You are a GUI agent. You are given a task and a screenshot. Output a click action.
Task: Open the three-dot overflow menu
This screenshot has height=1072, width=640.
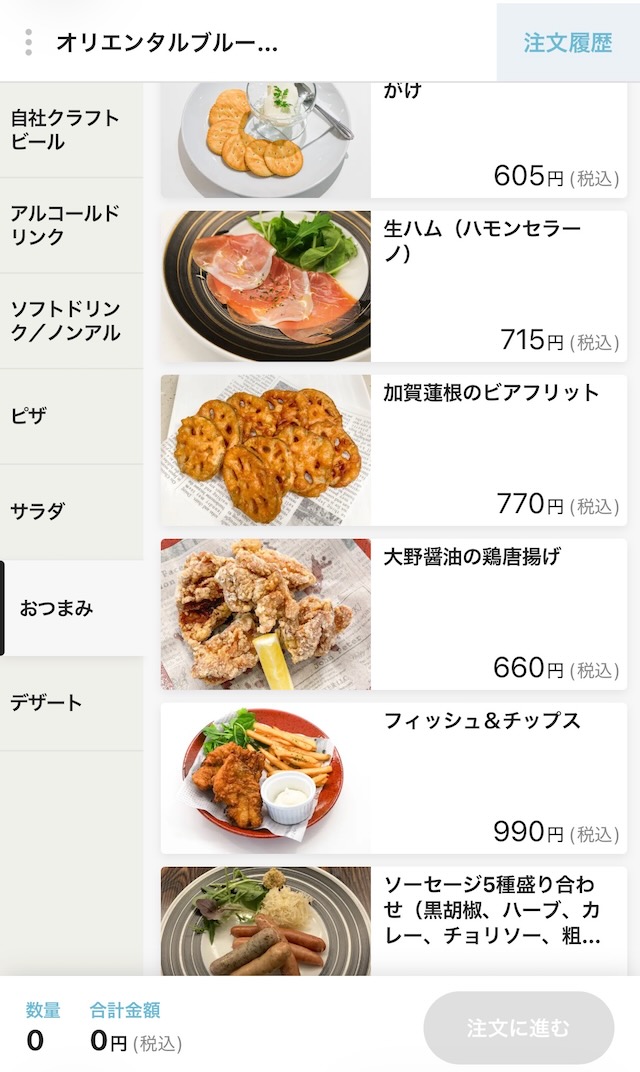(28, 42)
